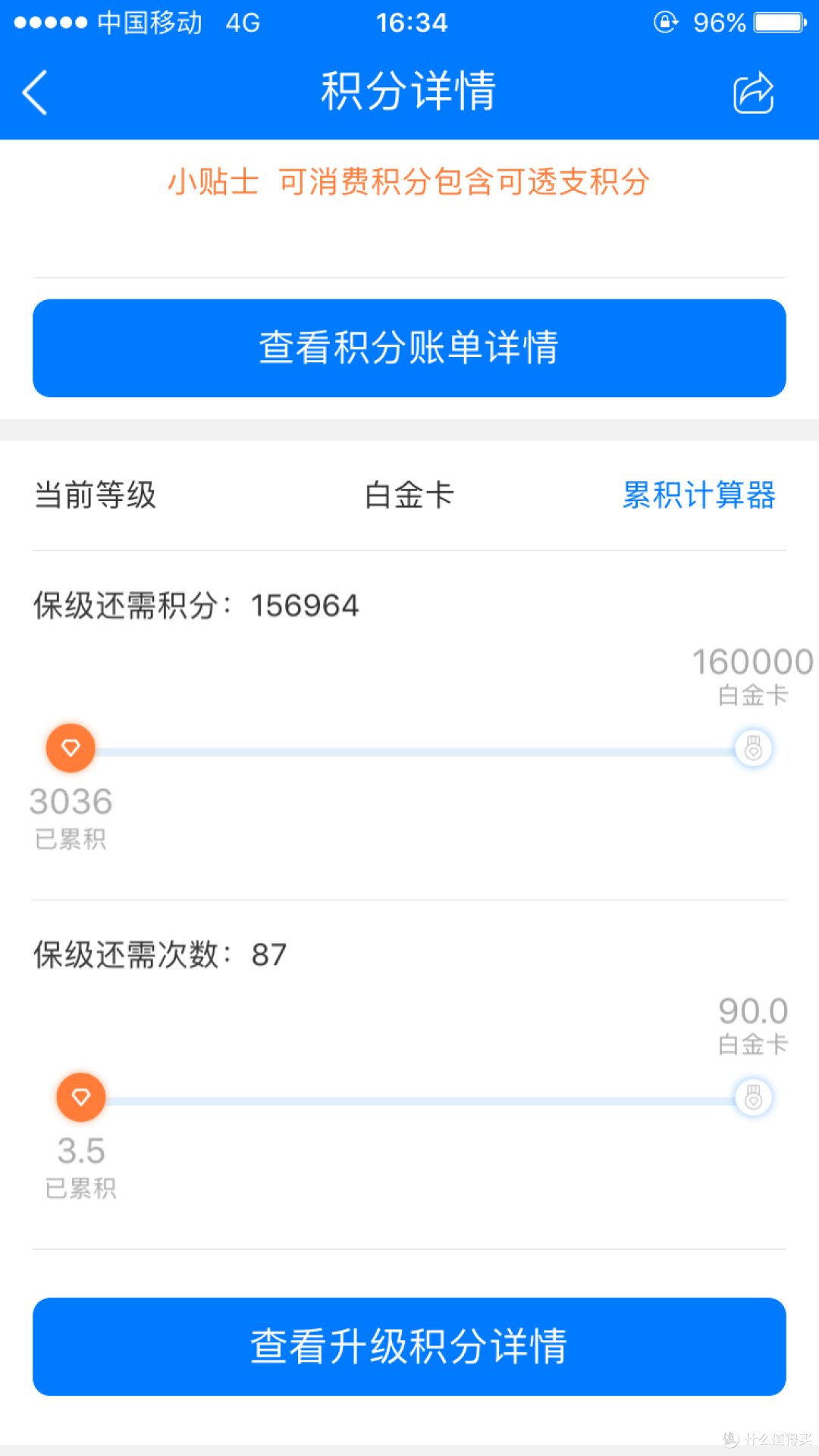The width and height of the screenshot is (819, 1456).
Task: Tap 查看积分账单详情 button
Action: point(409,347)
